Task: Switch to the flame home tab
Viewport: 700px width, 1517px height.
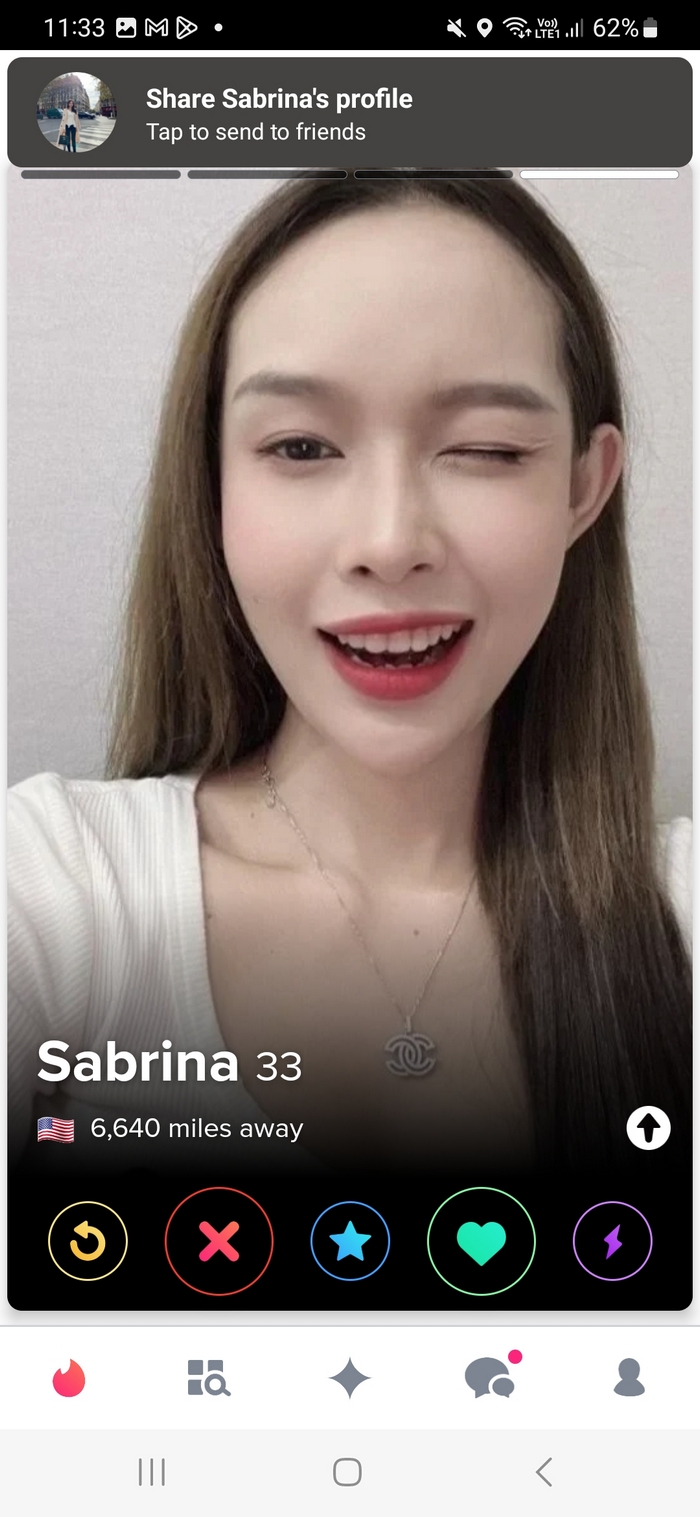Action: [x=69, y=1379]
